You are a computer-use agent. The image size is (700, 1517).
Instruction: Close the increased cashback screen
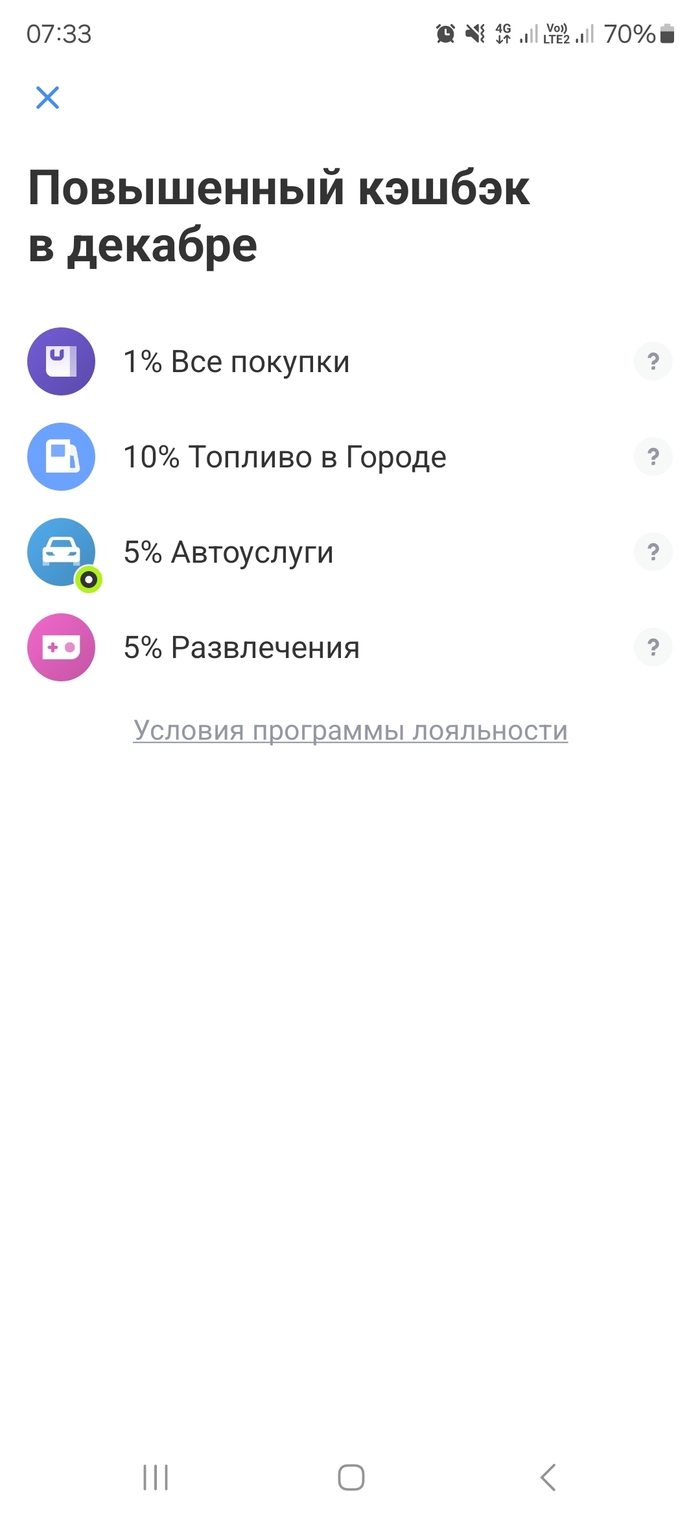pos(47,97)
